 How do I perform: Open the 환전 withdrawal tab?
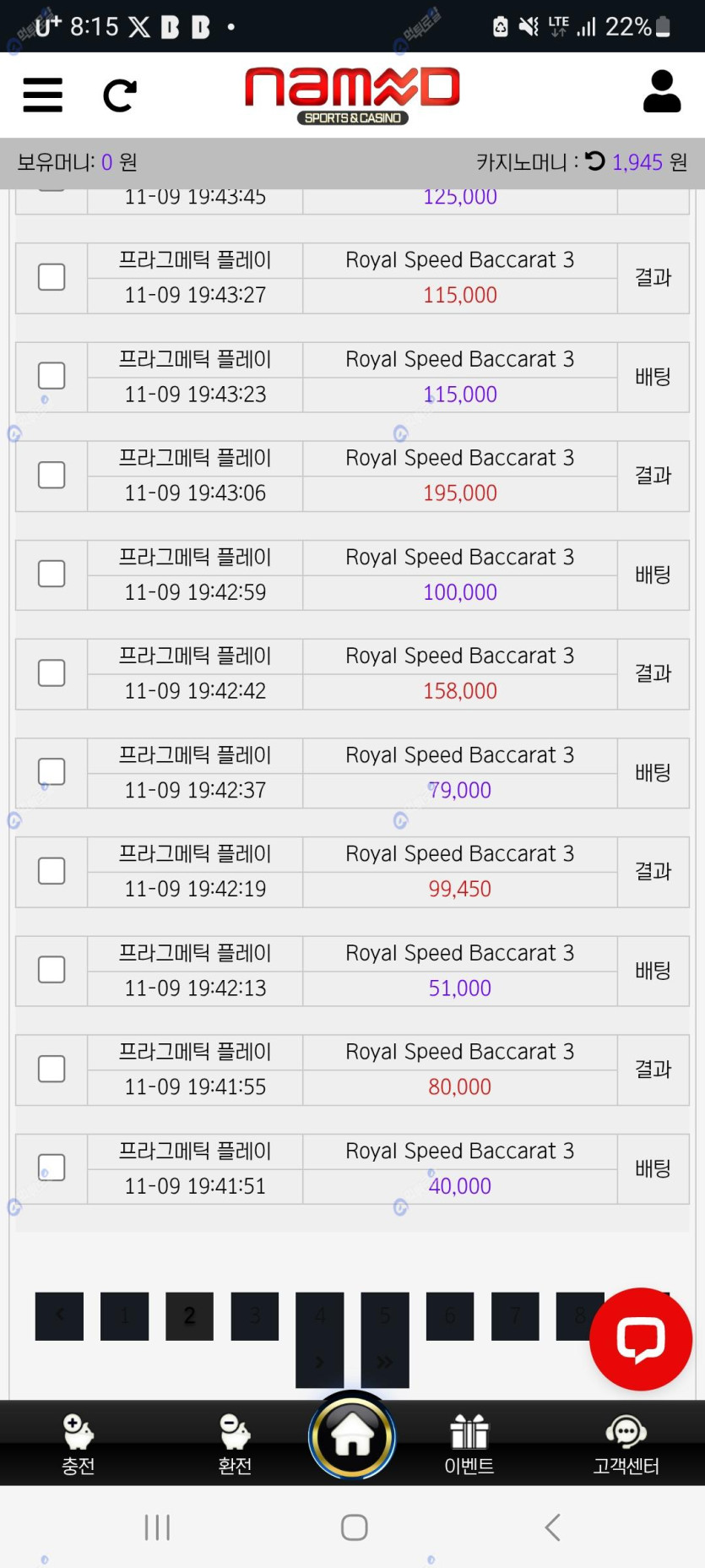[x=235, y=1444]
